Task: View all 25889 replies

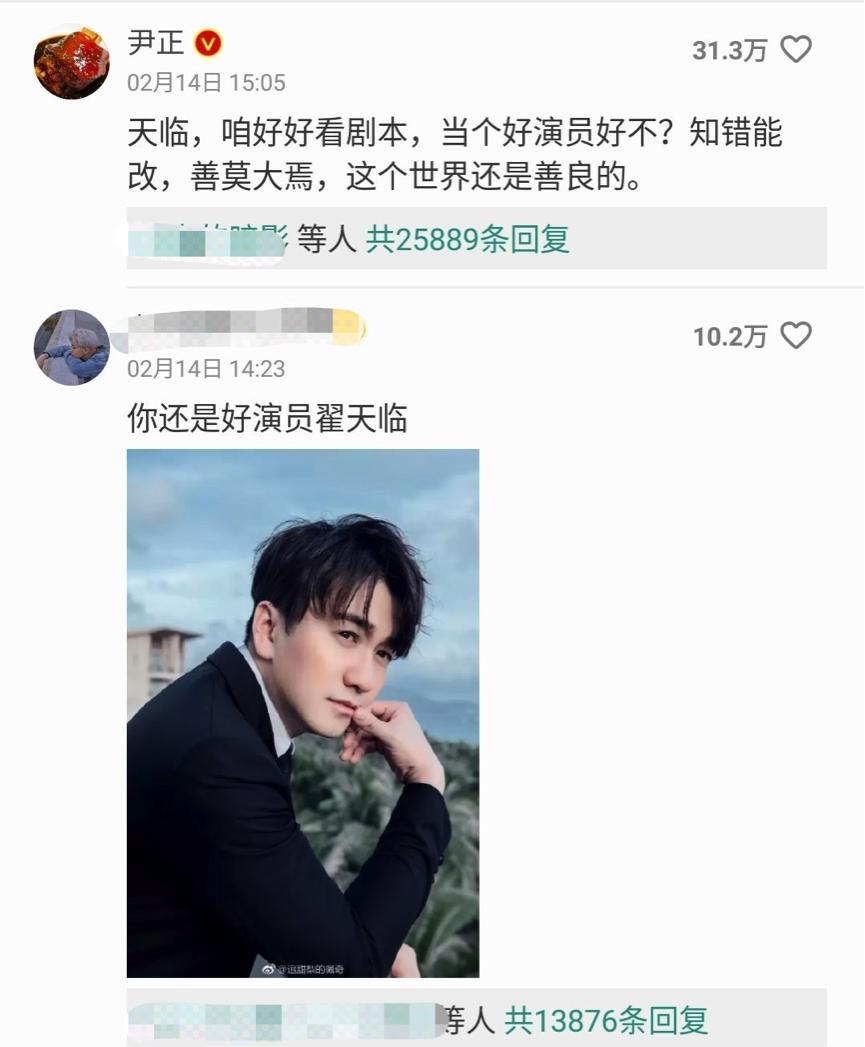Action: (467, 240)
